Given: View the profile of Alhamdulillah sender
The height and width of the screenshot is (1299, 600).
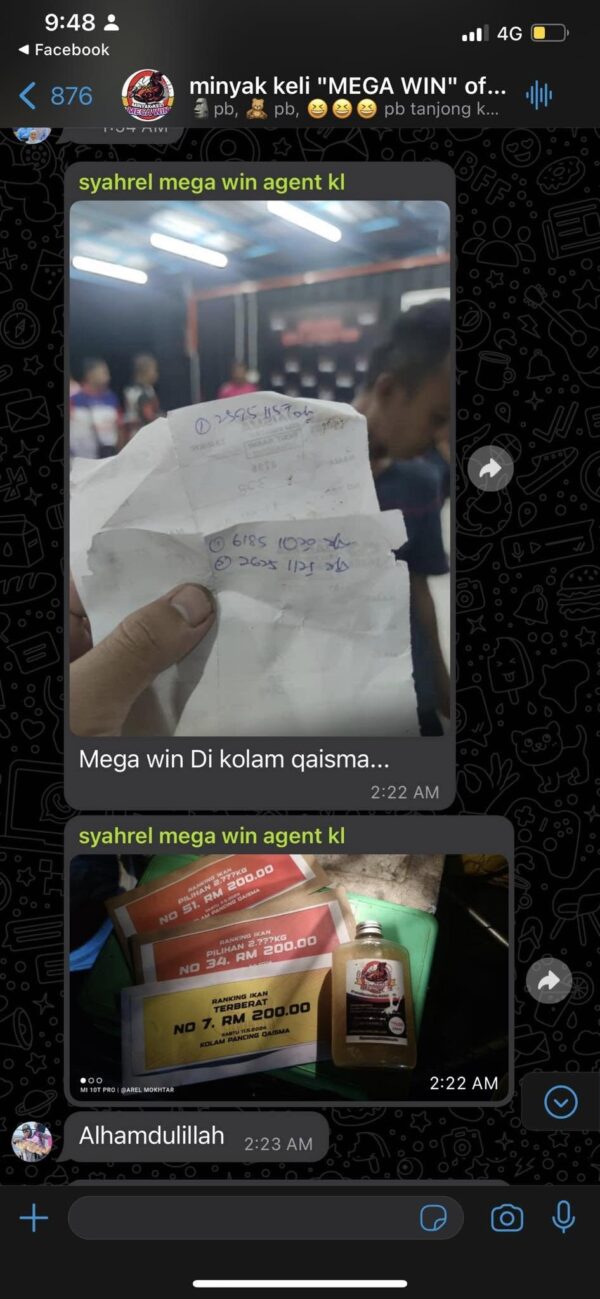Looking at the screenshot, I should (32, 1141).
